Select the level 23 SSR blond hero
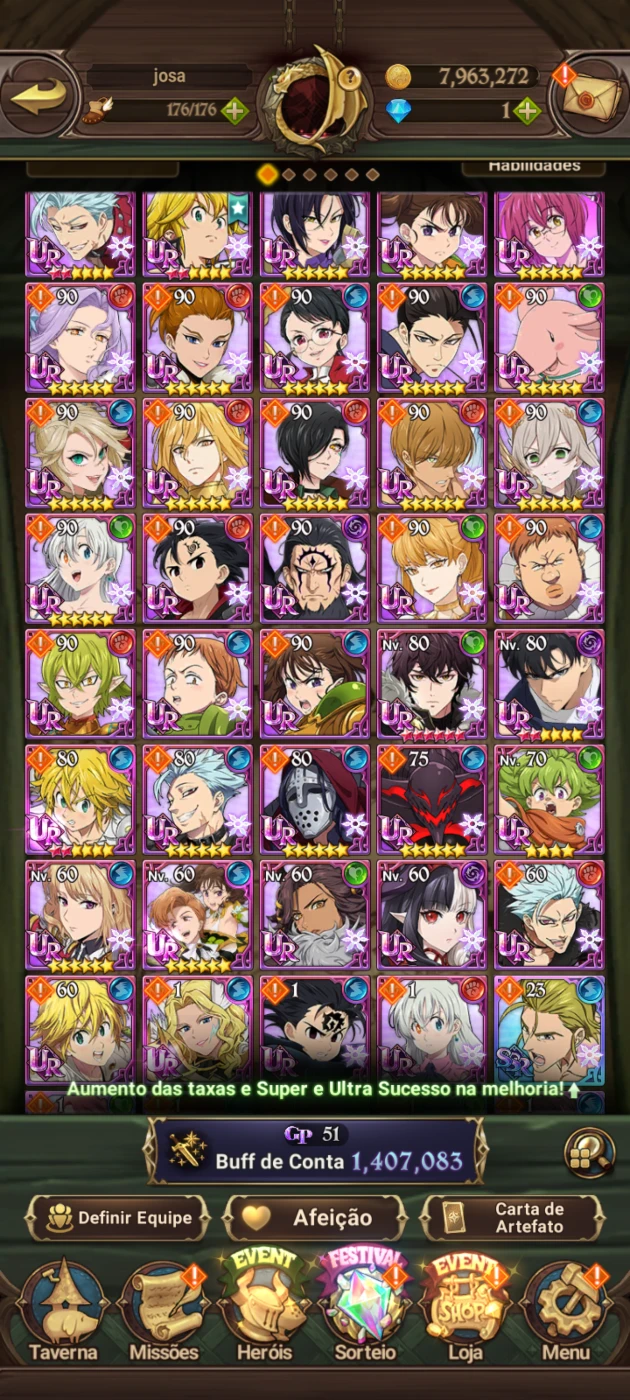Screen dimensions: 630x1400 549,1030
